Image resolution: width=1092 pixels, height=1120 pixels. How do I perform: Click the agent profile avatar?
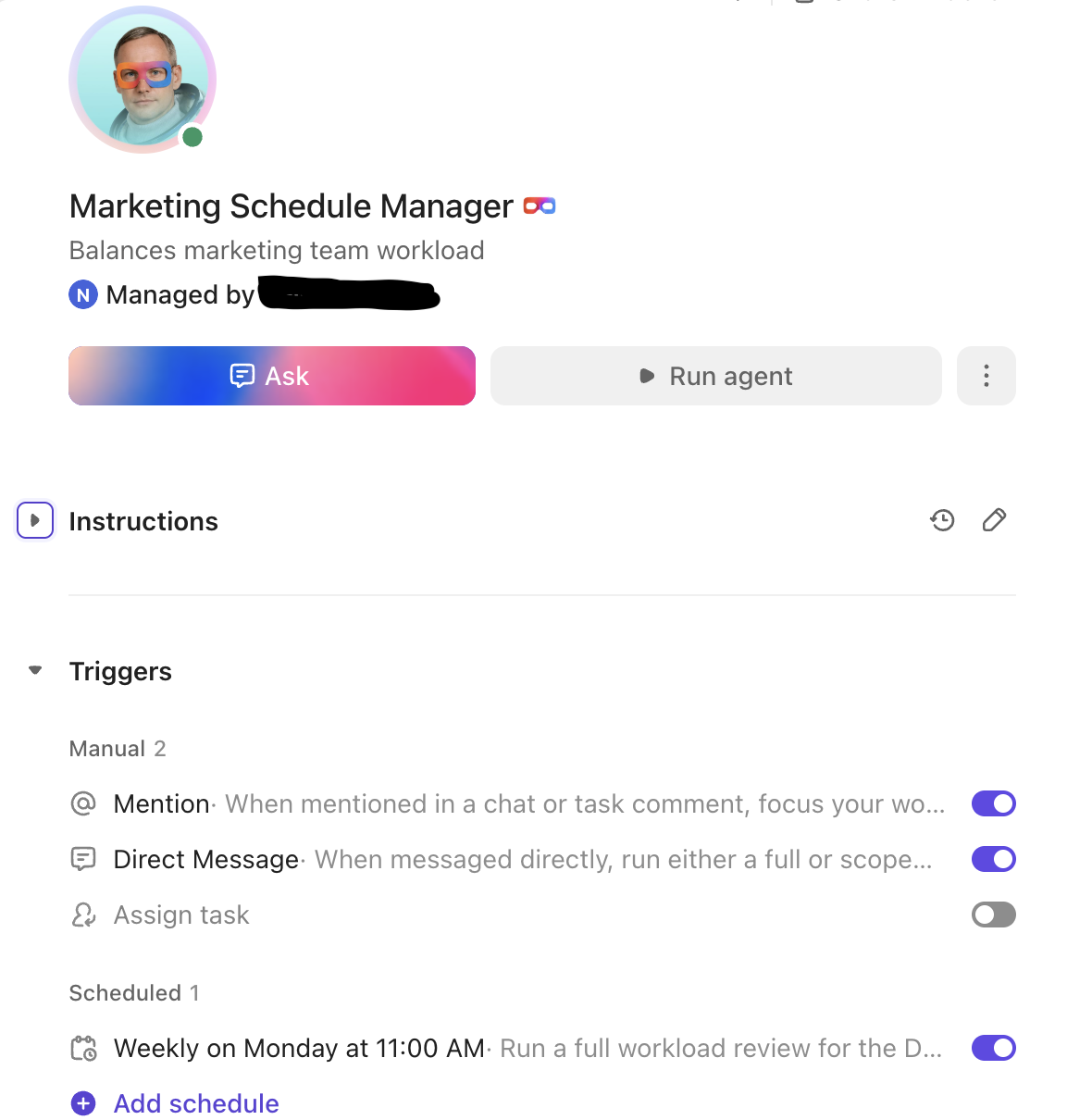tap(143, 81)
